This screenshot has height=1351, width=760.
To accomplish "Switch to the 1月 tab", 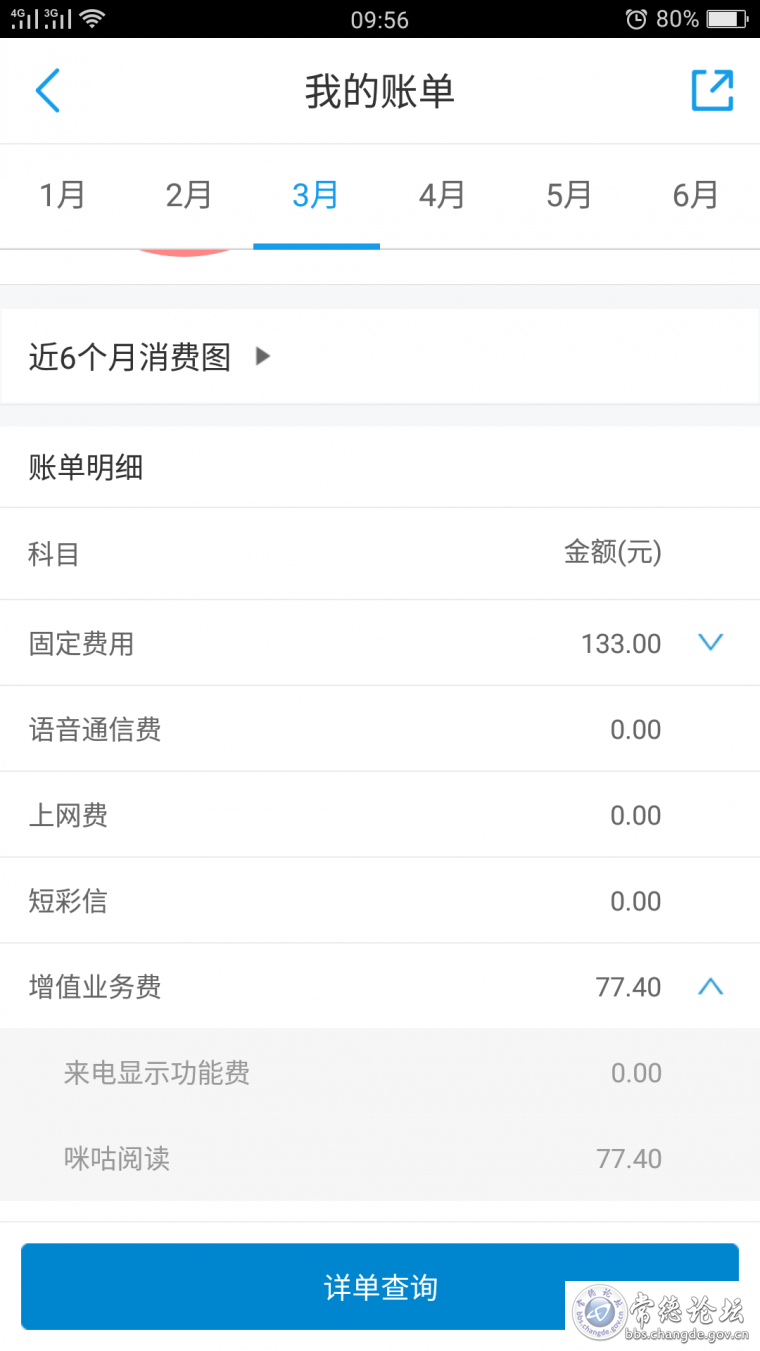I will pos(62,195).
